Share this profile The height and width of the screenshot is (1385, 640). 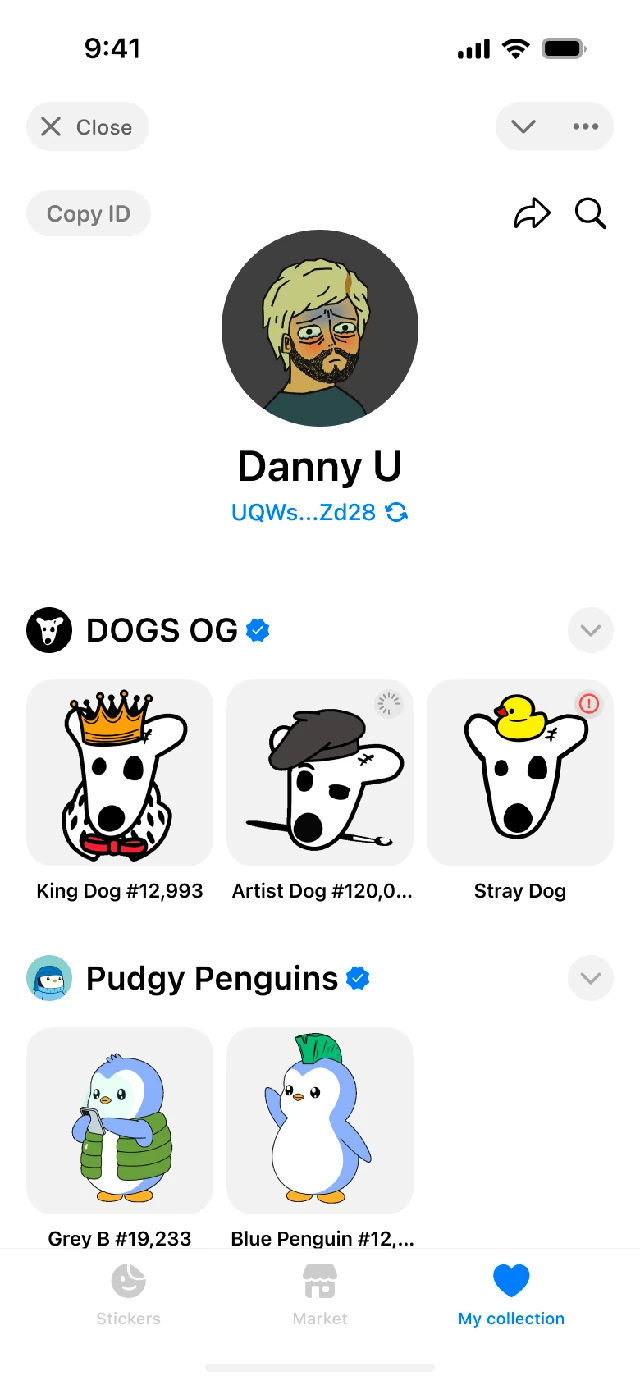pyautogui.click(x=532, y=213)
